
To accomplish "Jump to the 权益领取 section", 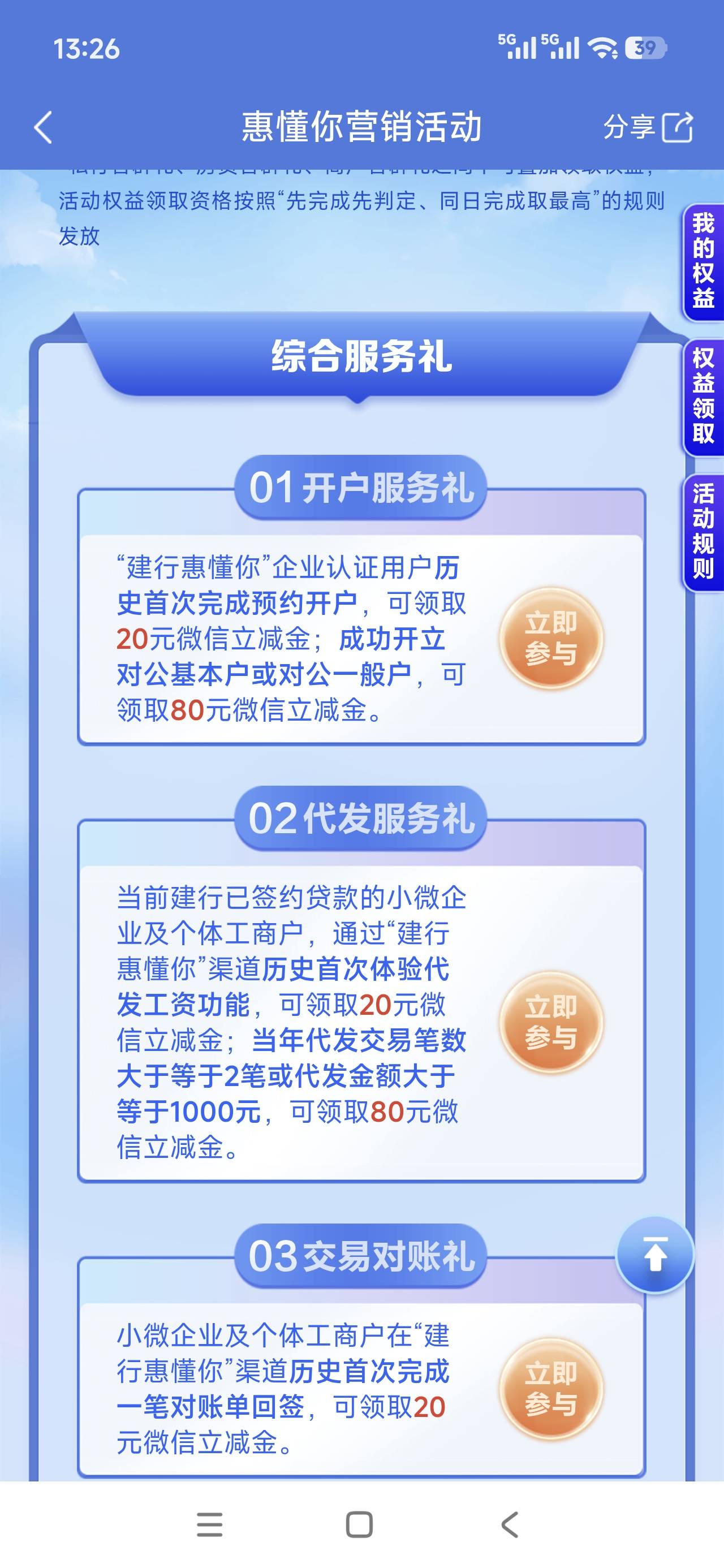I will 703,397.
